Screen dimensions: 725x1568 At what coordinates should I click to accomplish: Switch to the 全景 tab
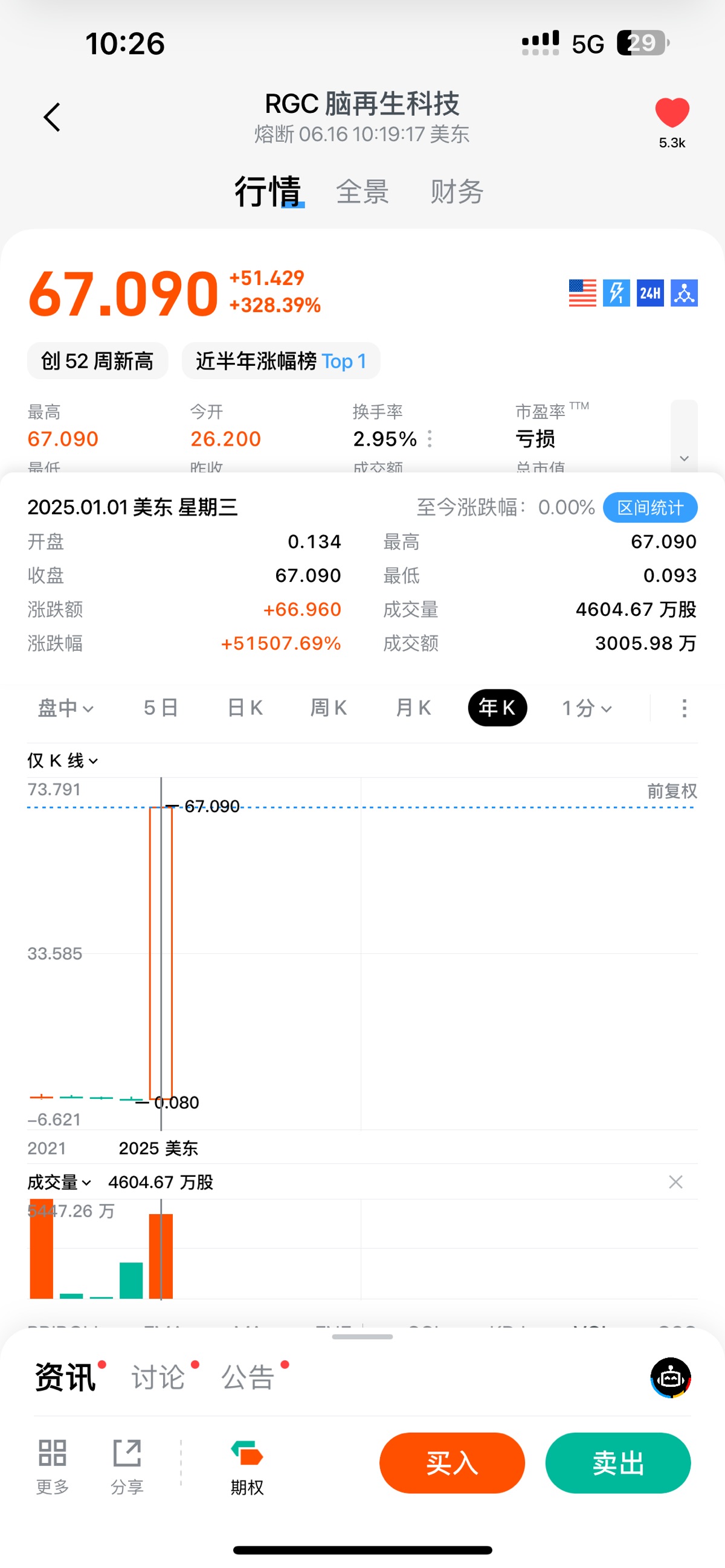[x=362, y=192]
